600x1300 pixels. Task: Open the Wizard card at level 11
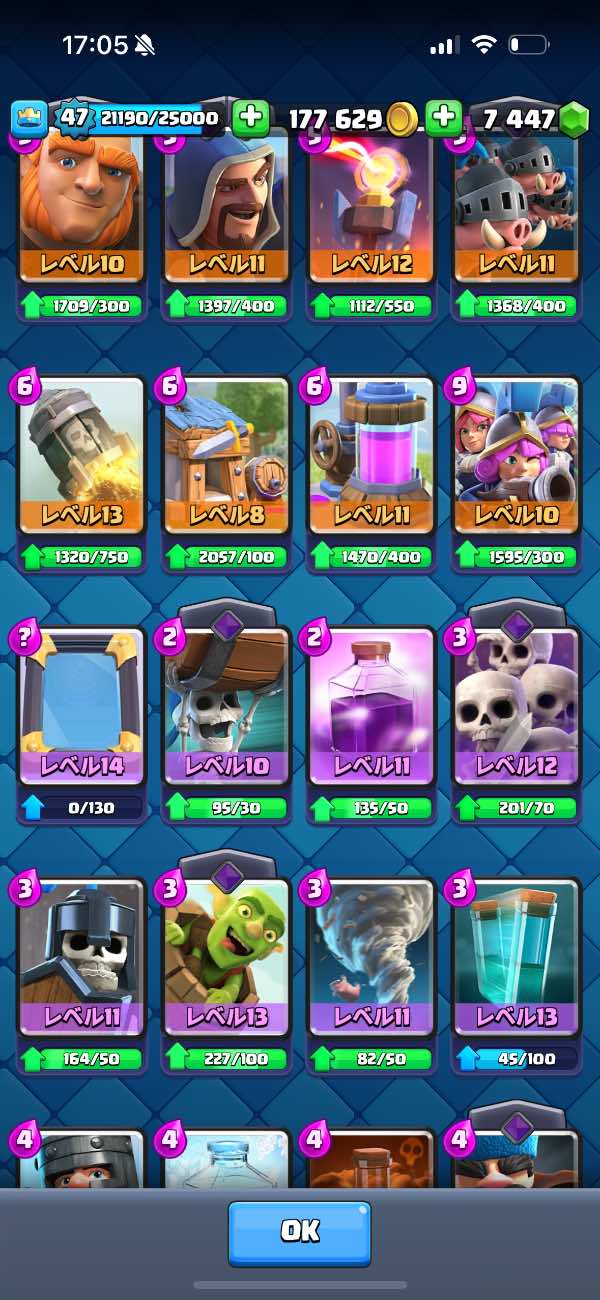coord(227,205)
